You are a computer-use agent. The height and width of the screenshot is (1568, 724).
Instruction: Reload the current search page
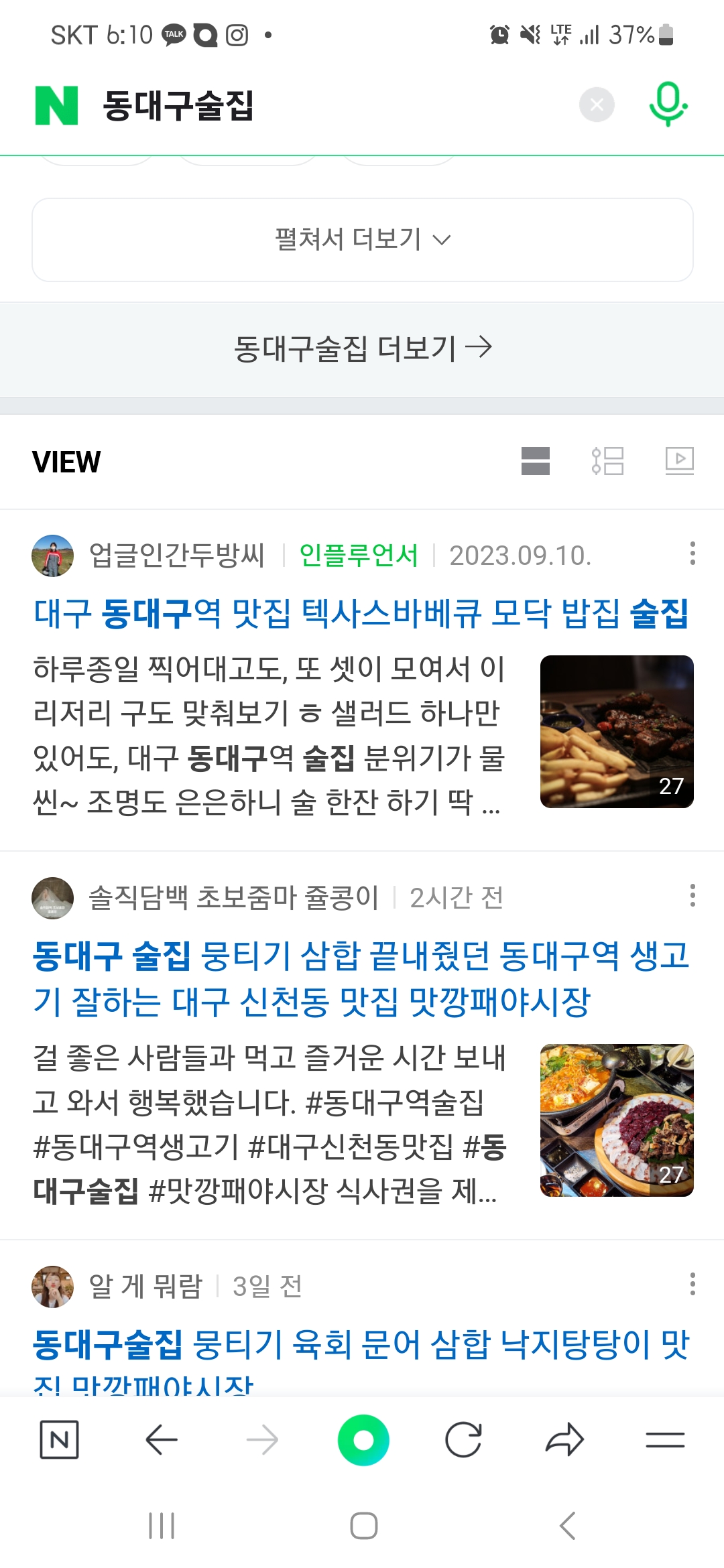464,1439
